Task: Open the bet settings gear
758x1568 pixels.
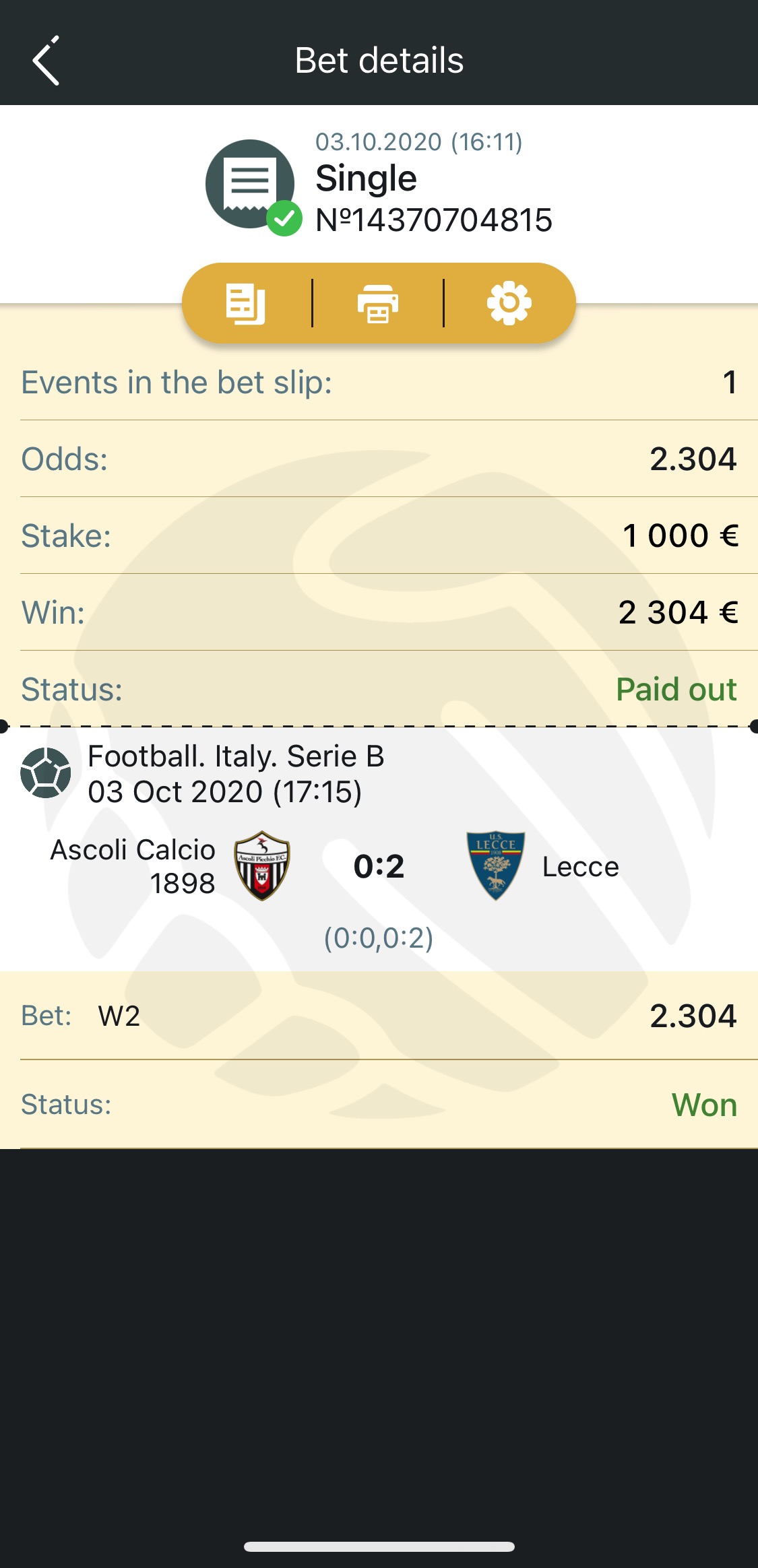Action: 509,304
